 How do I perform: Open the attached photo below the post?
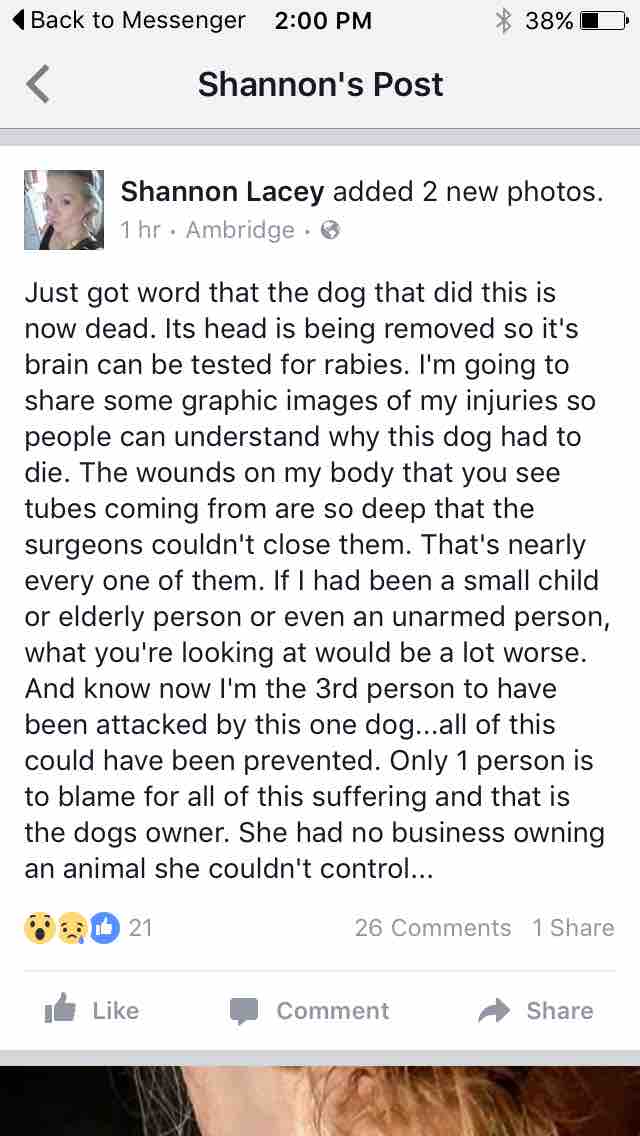(x=320, y=1100)
